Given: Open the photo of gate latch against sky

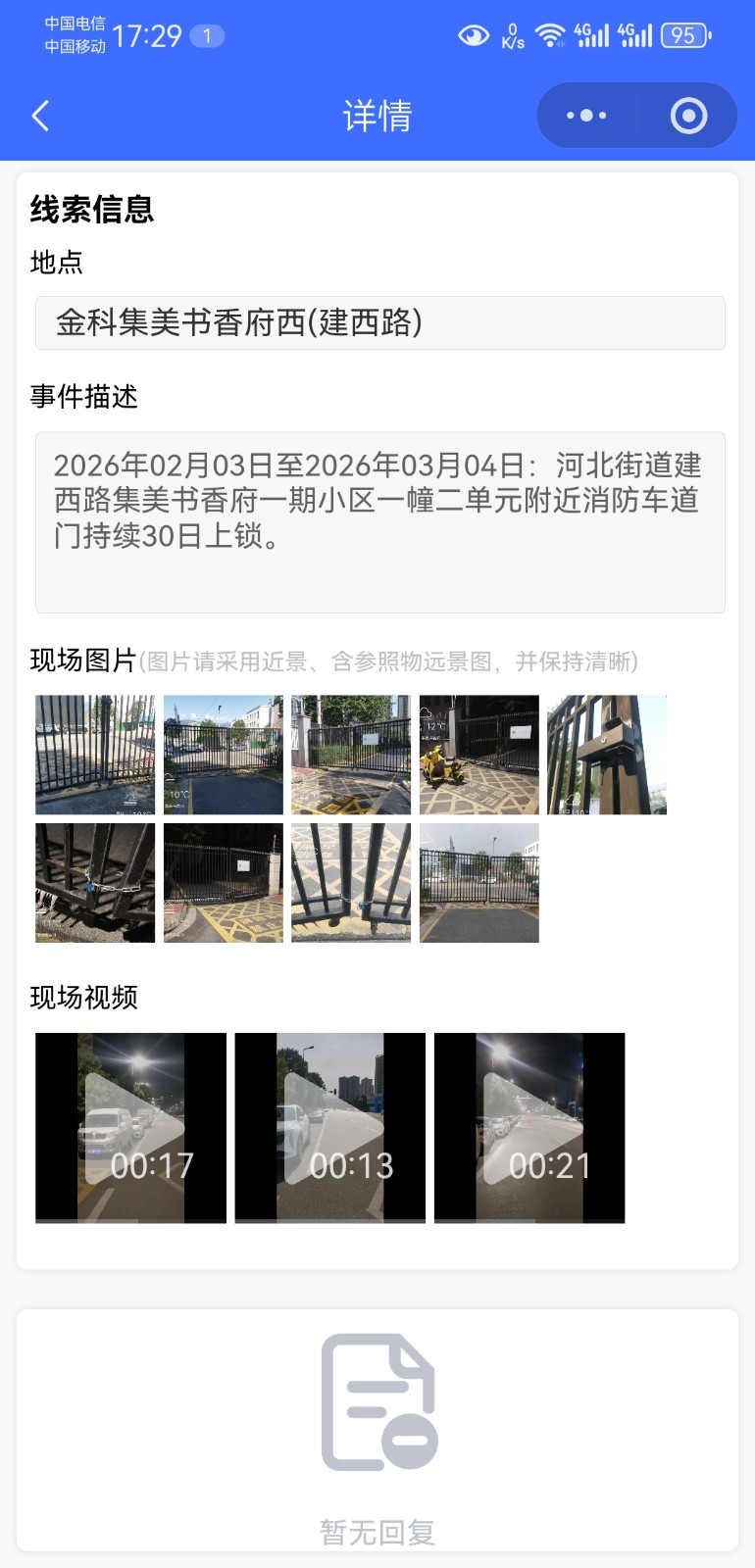Looking at the screenshot, I should pyautogui.click(x=606, y=755).
